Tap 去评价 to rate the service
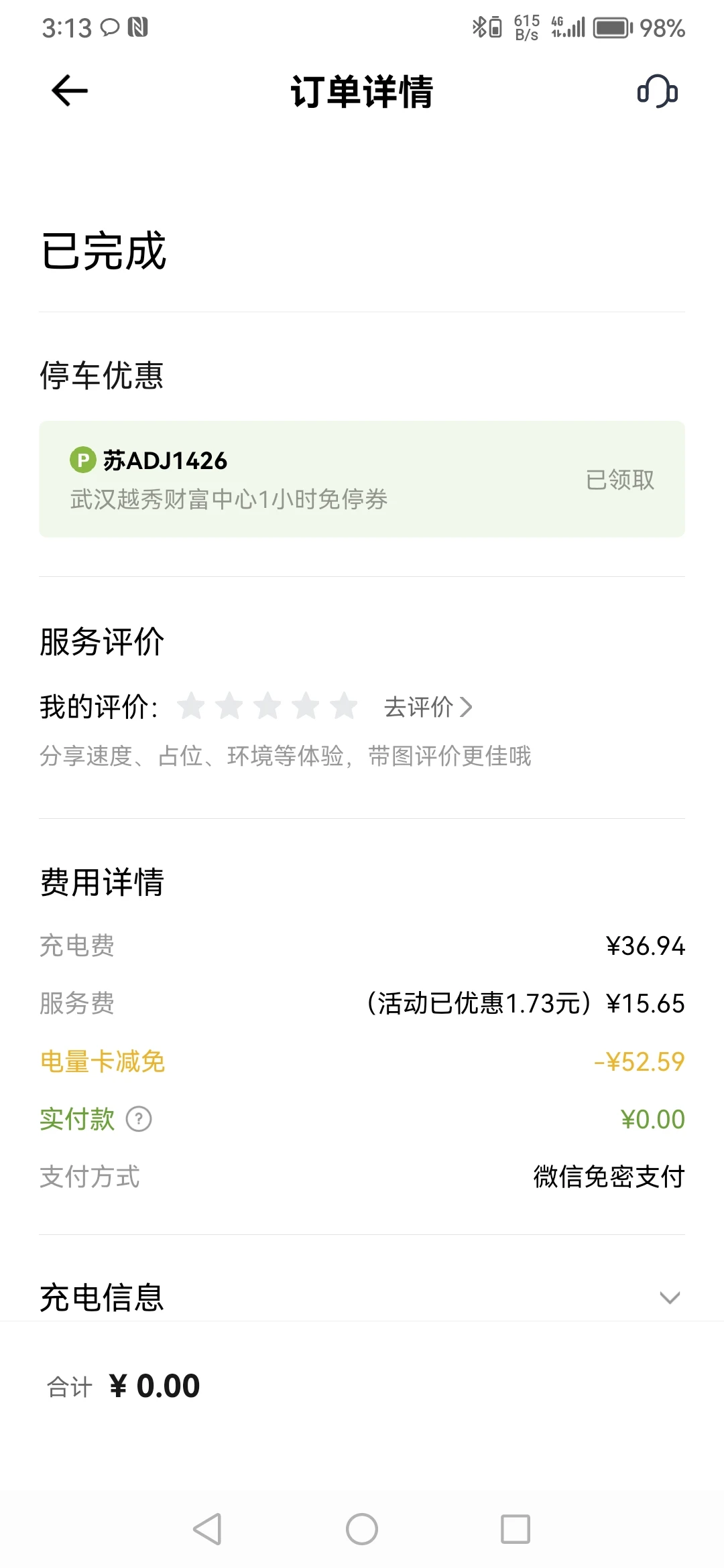 pyautogui.click(x=428, y=707)
